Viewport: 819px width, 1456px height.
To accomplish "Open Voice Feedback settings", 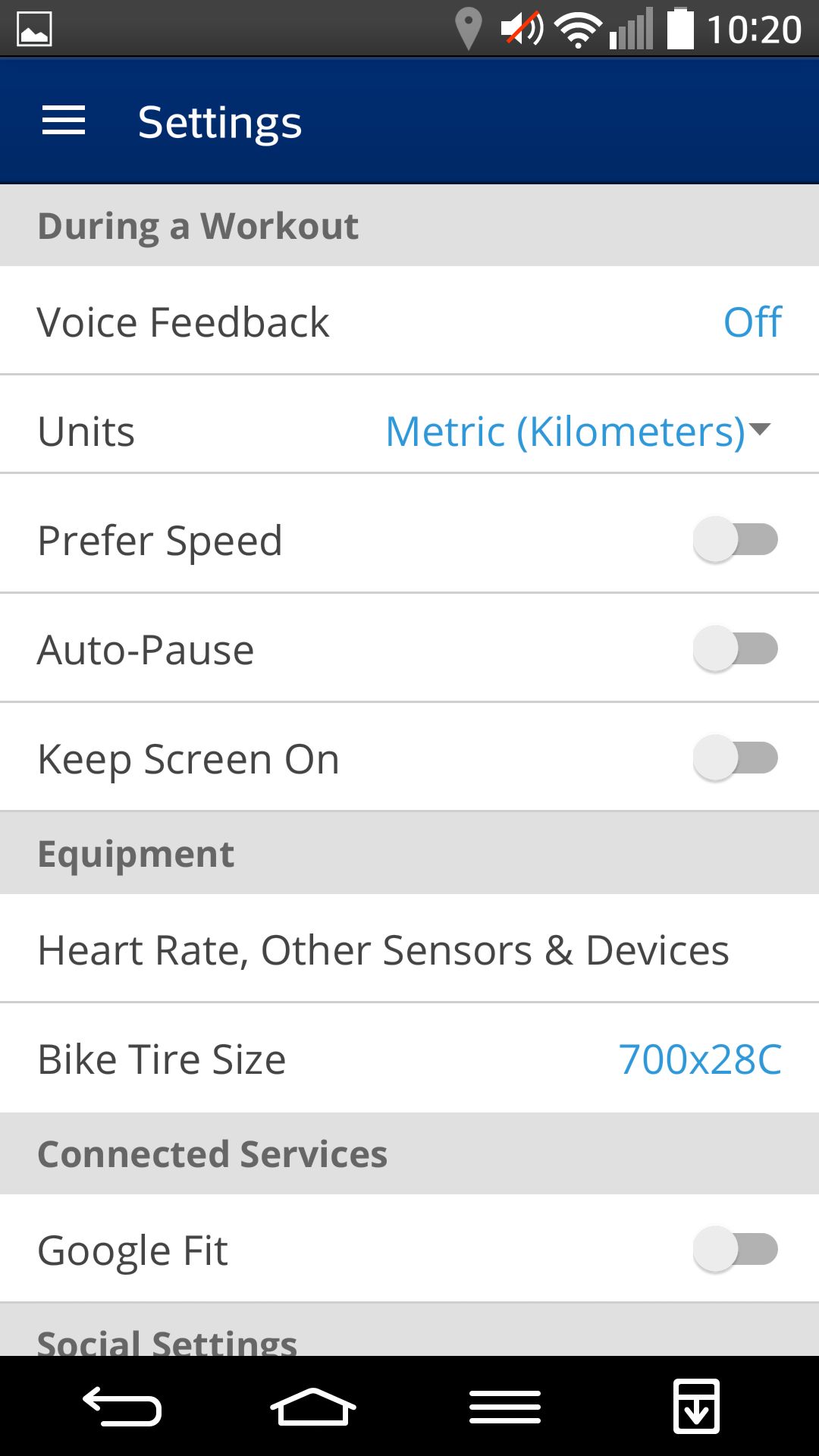I will [409, 321].
